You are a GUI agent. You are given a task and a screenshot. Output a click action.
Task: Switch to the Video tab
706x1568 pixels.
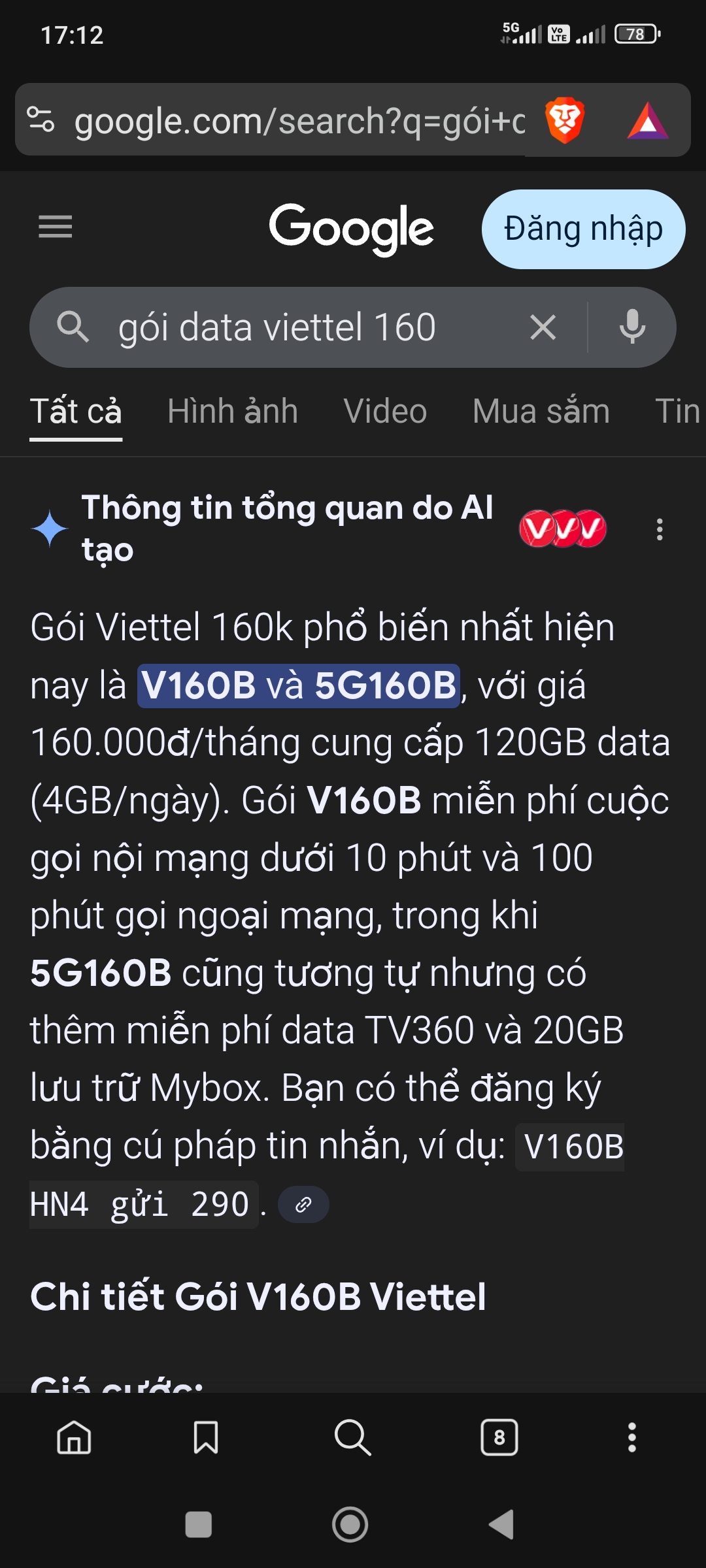pyautogui.click(x=385, y=412)
